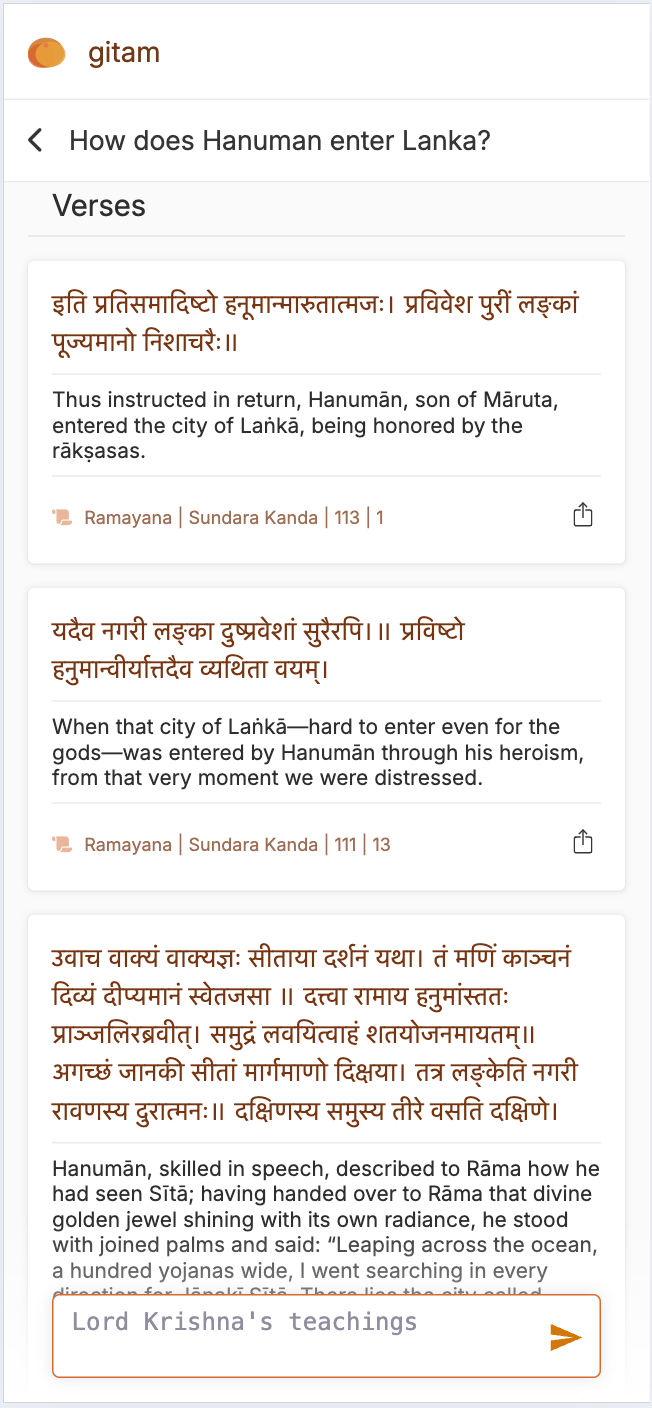Send the question with the arrow icon
Viewport: 652px width, 1408px height.
click(x=565, y=1337)
